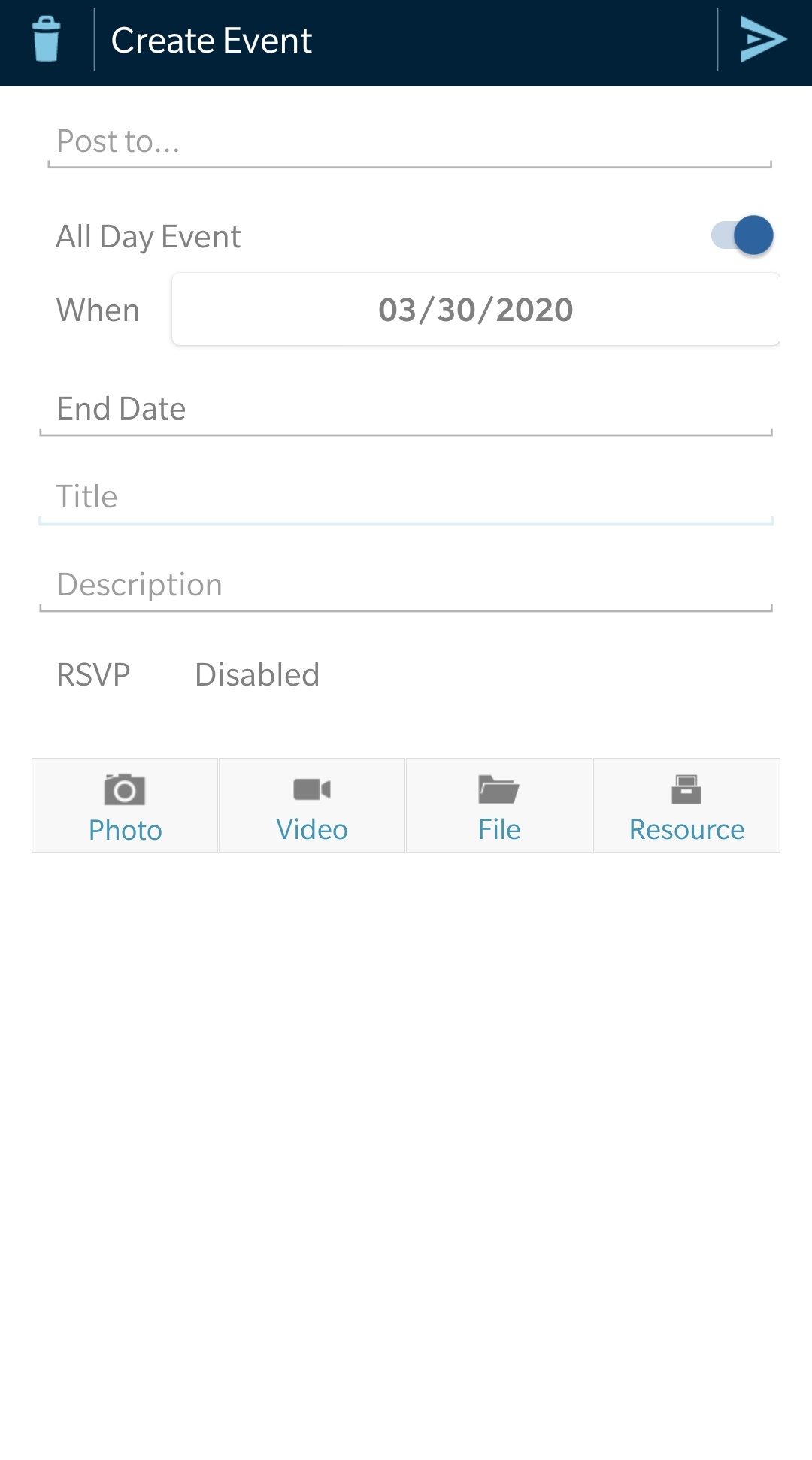
Task: Attach a Photo
Action: (x=125, y=805)
